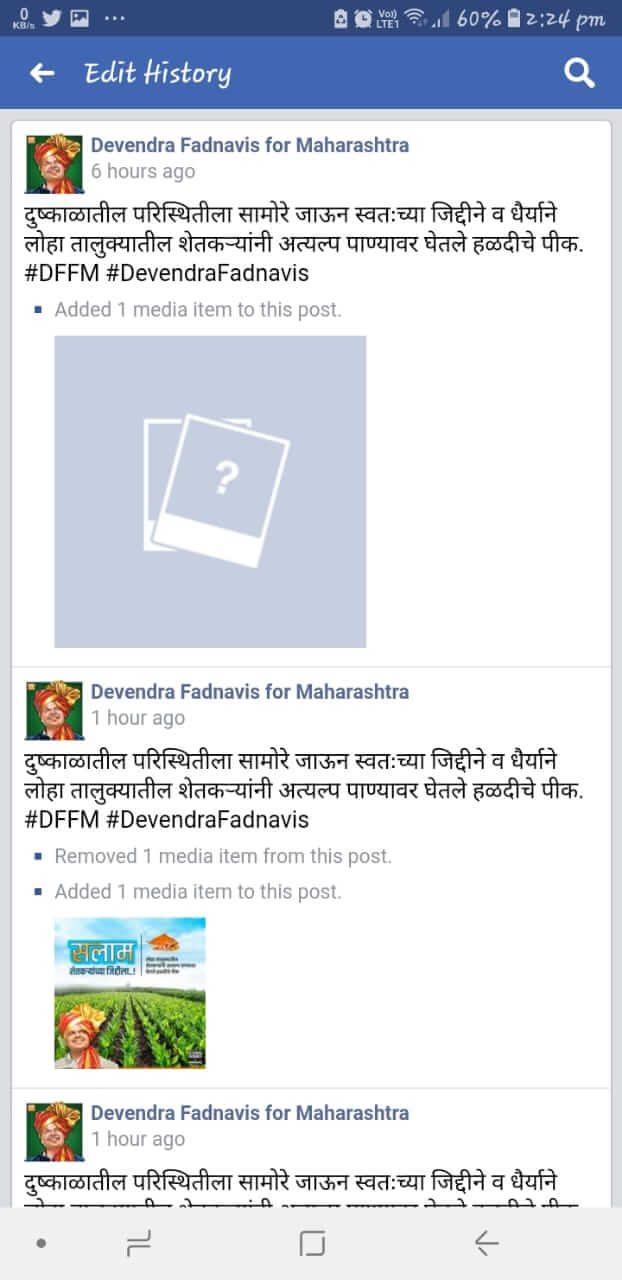622x1280 pixels.
Task: Open the search magnifier icon
Action: click(x=579, y=72)
